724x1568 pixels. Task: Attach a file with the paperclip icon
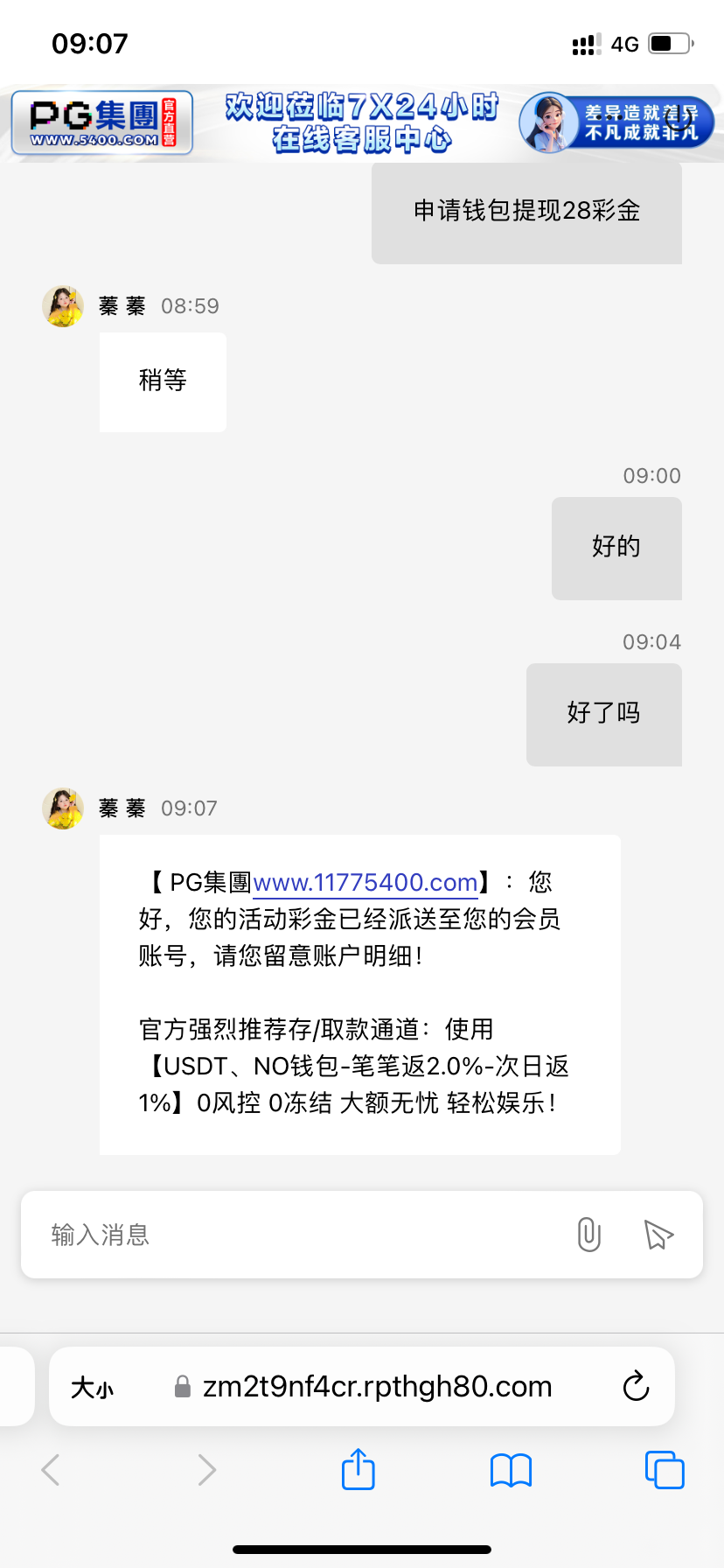589,1235
